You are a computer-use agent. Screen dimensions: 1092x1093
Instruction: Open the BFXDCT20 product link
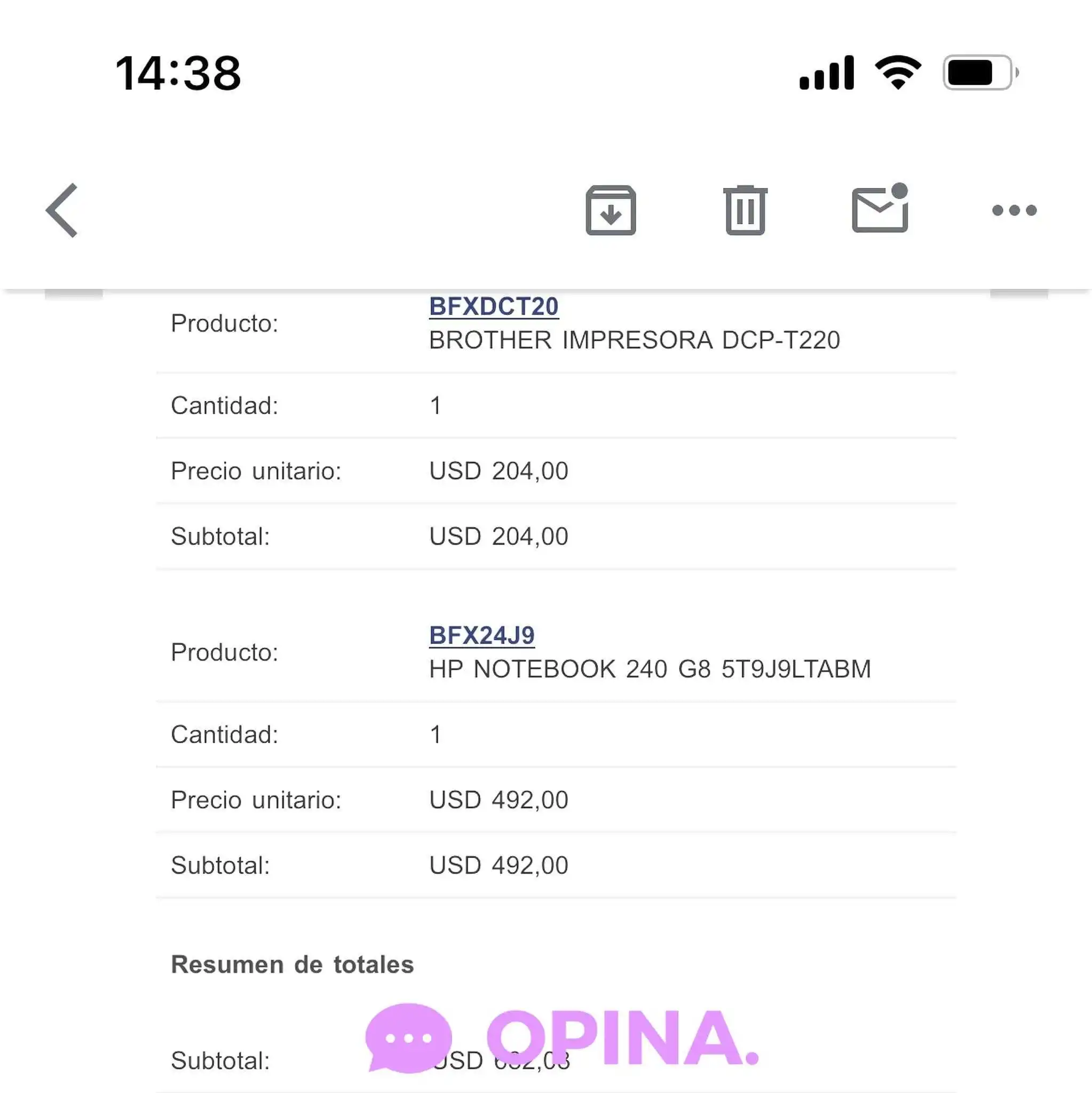493,306
